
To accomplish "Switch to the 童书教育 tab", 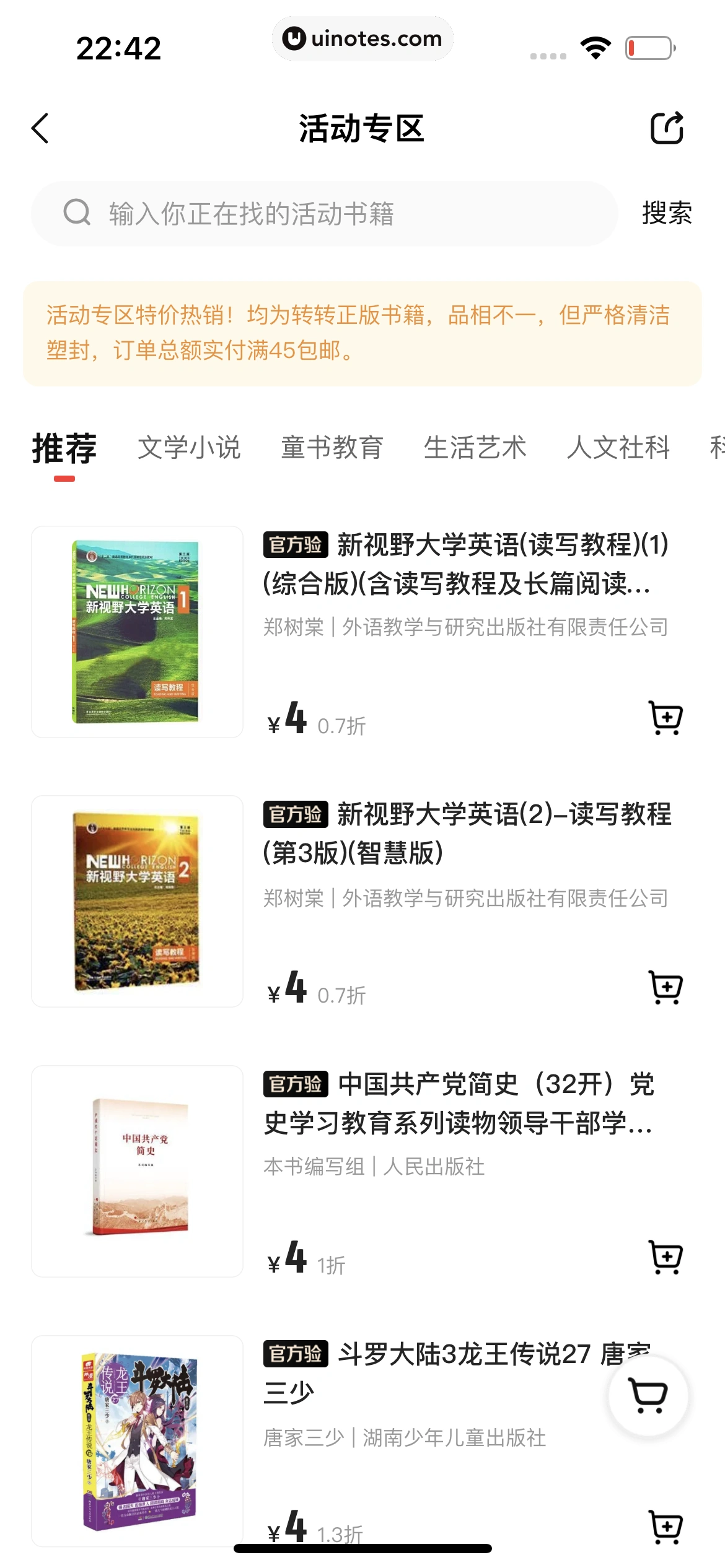I will click(333, 448).
